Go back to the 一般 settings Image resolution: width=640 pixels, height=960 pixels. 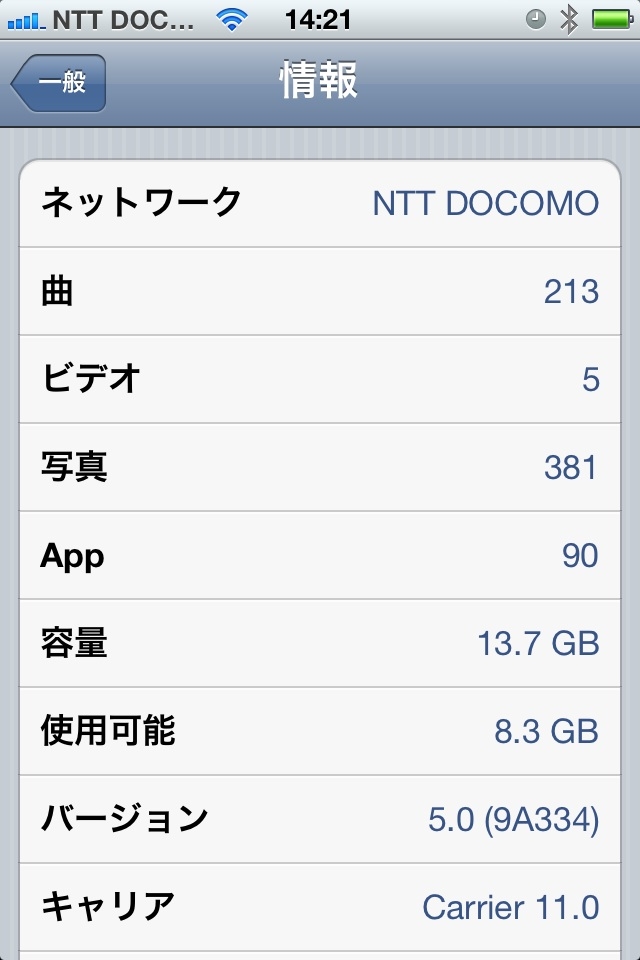click(58, 83)
